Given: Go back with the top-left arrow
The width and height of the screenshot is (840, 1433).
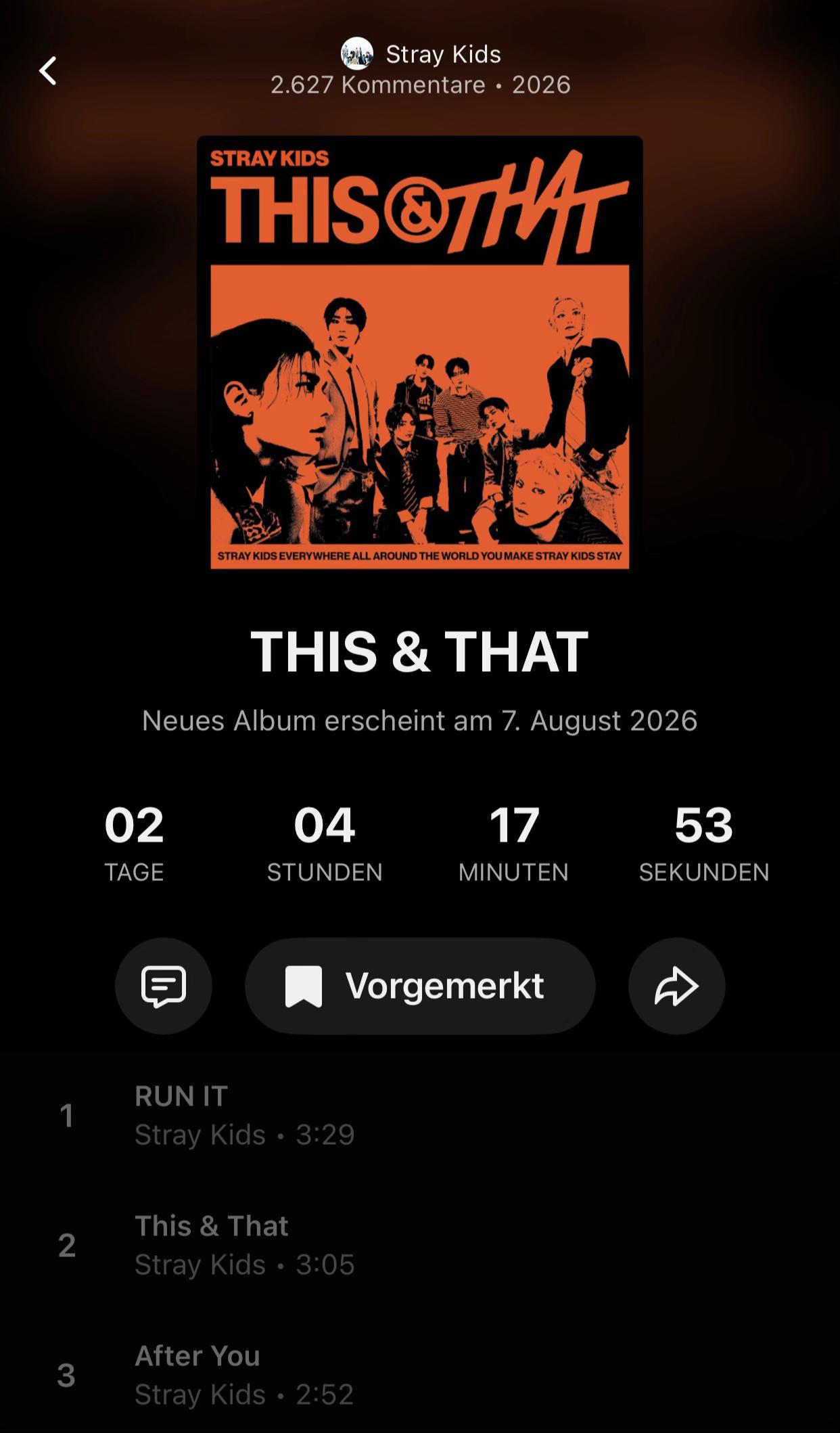Looking at the screenshot, I should click(x=48, y=70).
